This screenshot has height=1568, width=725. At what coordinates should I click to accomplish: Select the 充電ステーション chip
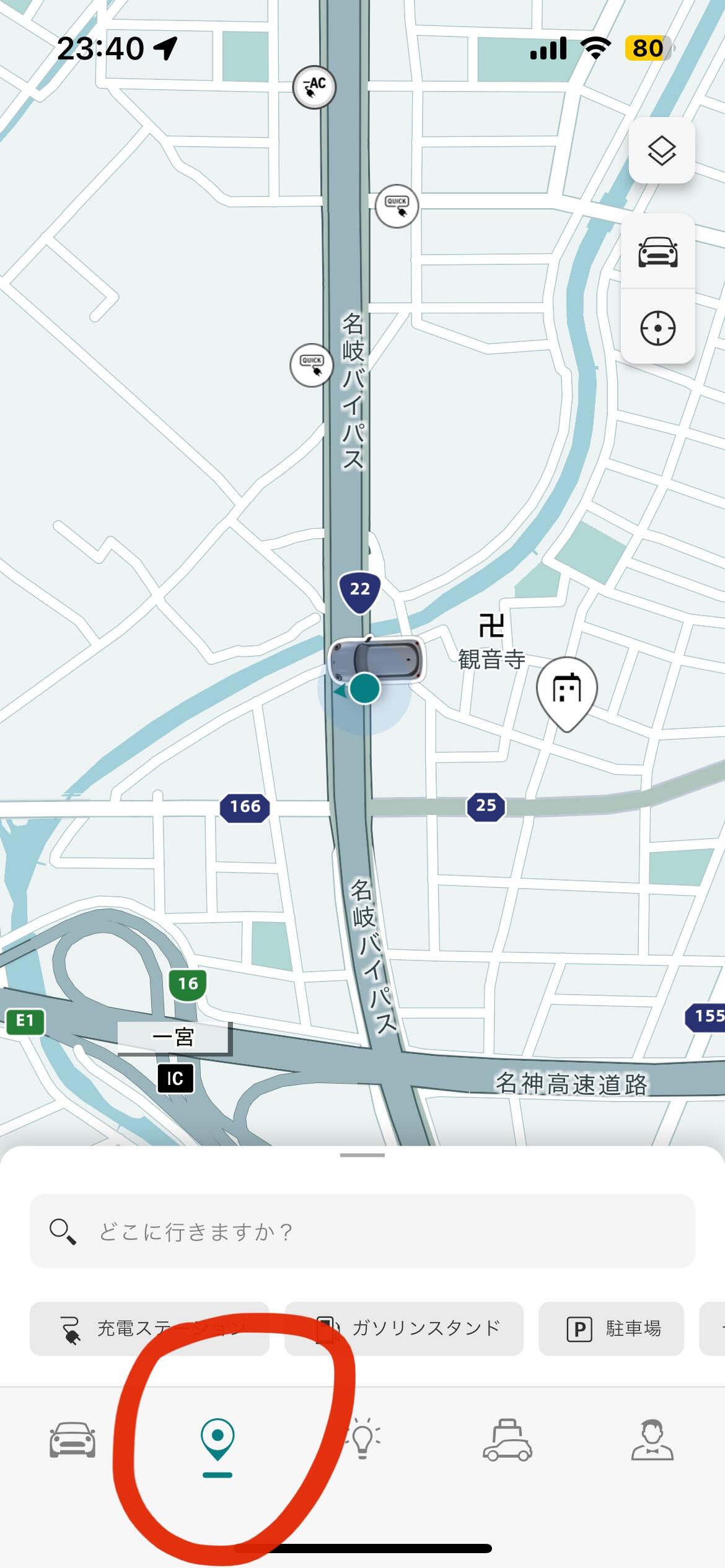pyautogui.click(x=149, y=1328)
